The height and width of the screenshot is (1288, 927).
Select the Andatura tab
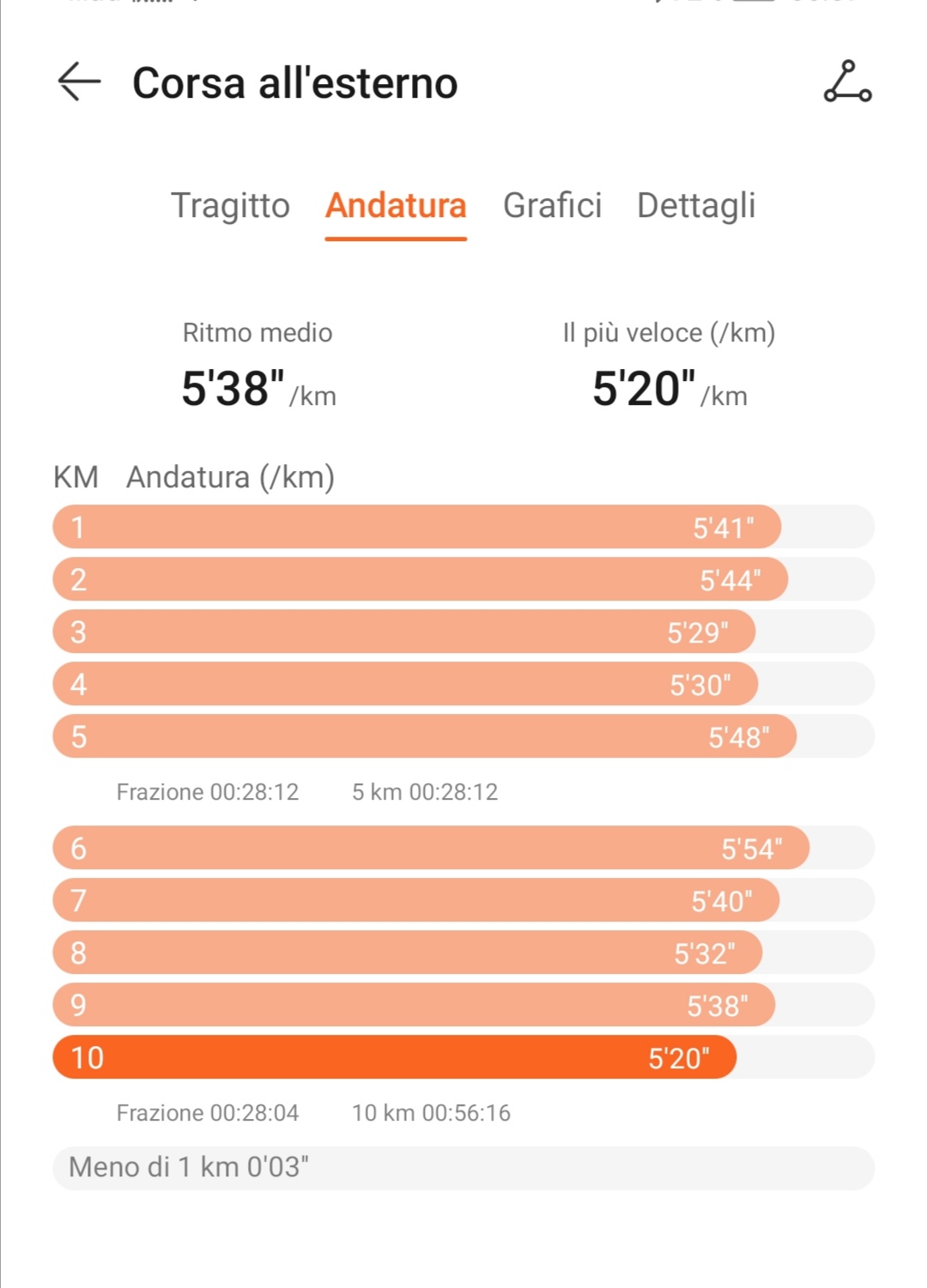396,206
